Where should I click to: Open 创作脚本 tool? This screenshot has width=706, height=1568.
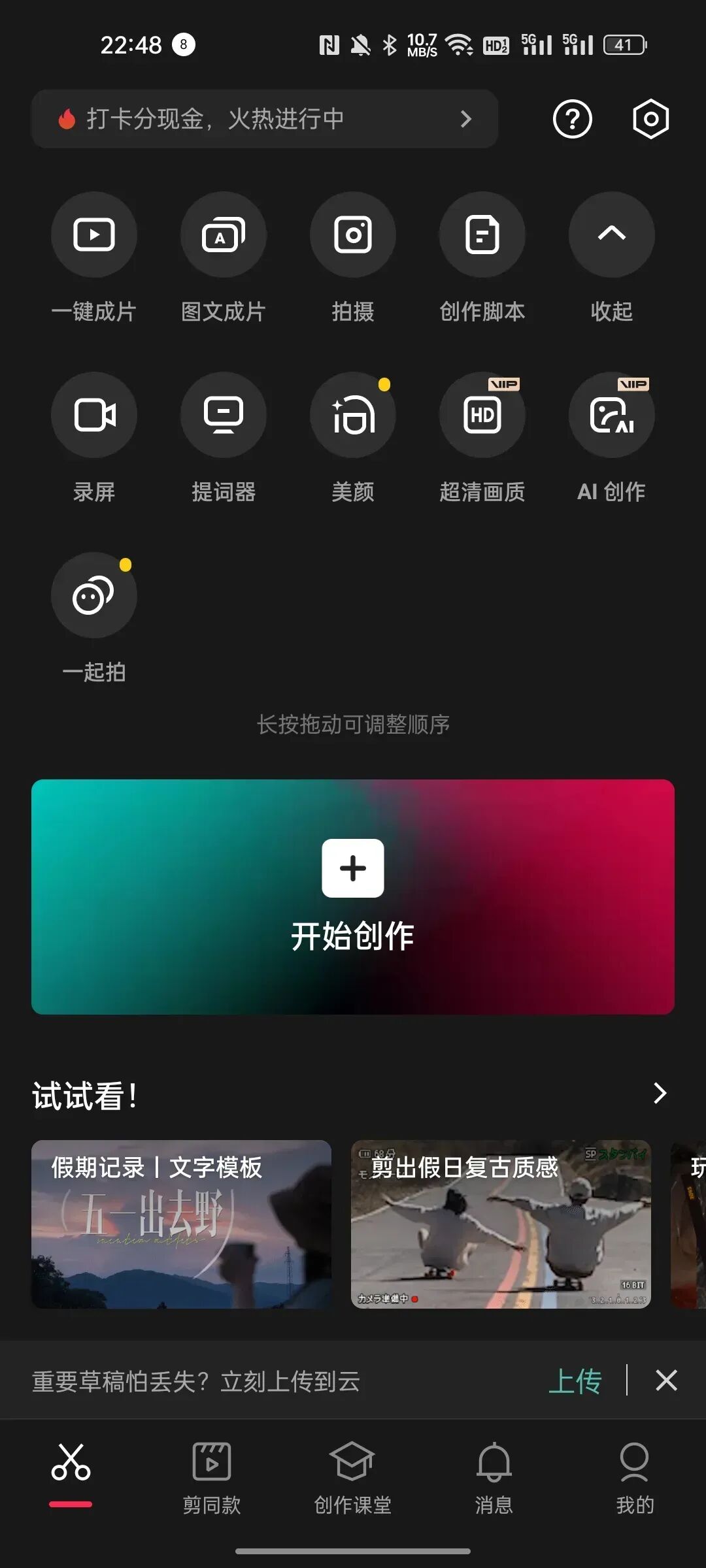482,235
